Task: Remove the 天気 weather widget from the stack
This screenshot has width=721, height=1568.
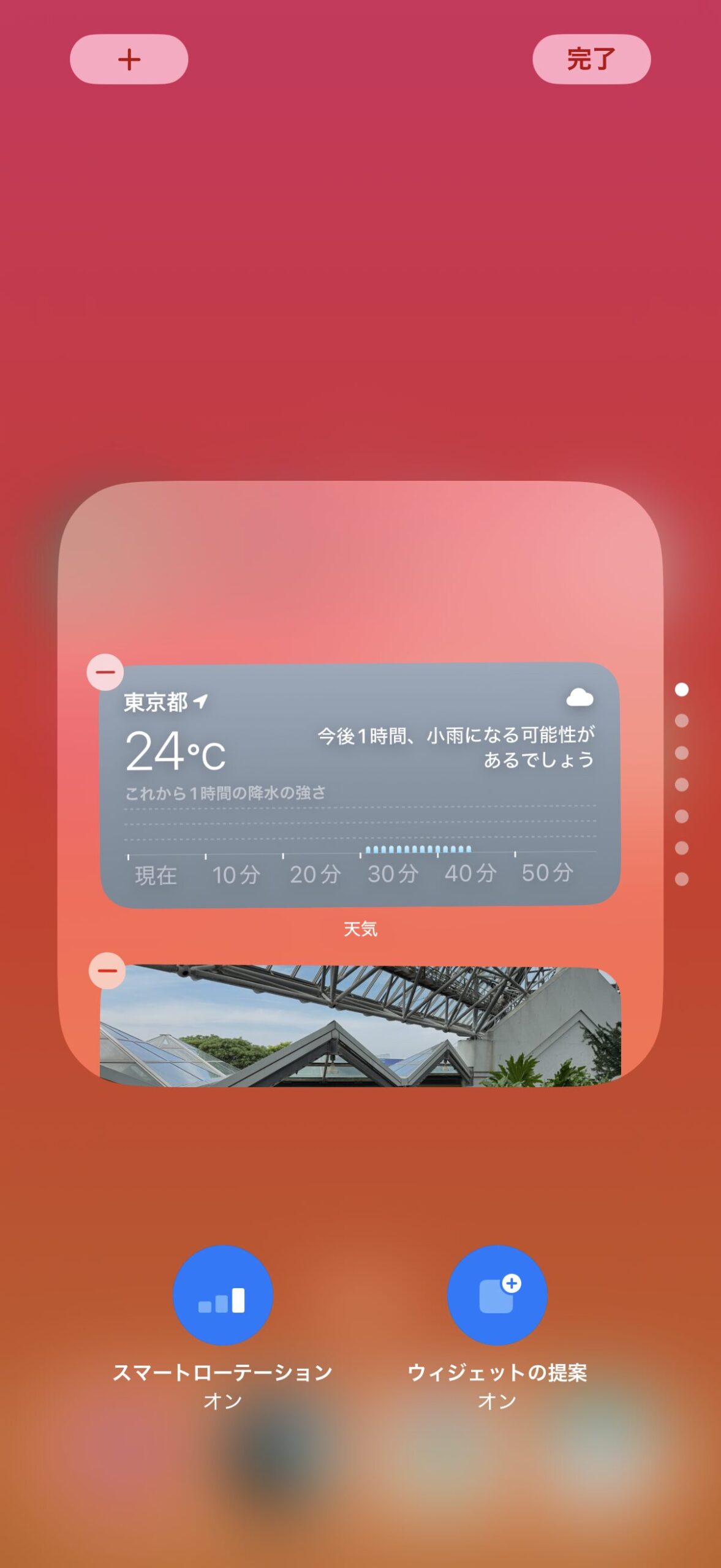Action: click(105, 672)
